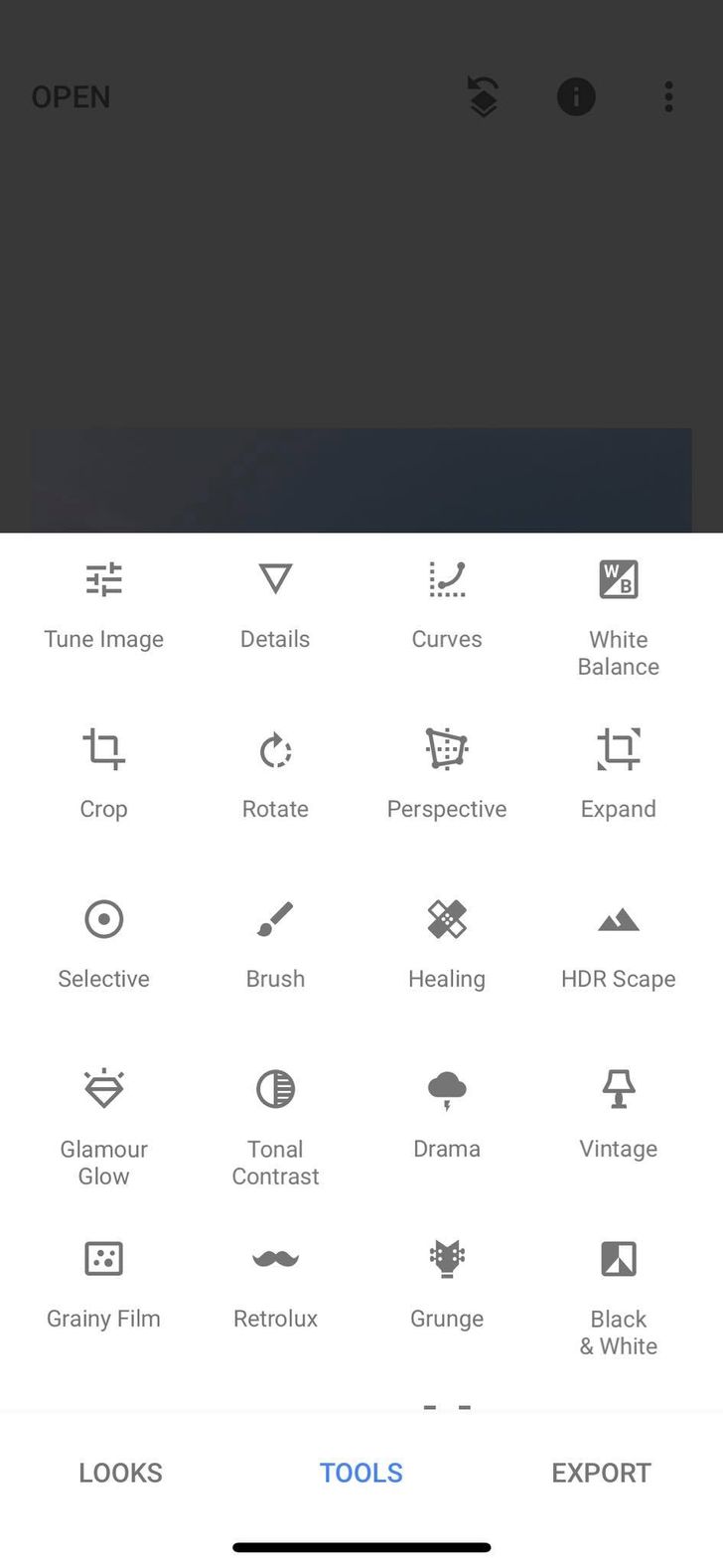Open the Healing tool
Viewport: 723px width, 1568px height.
point(447,942)
